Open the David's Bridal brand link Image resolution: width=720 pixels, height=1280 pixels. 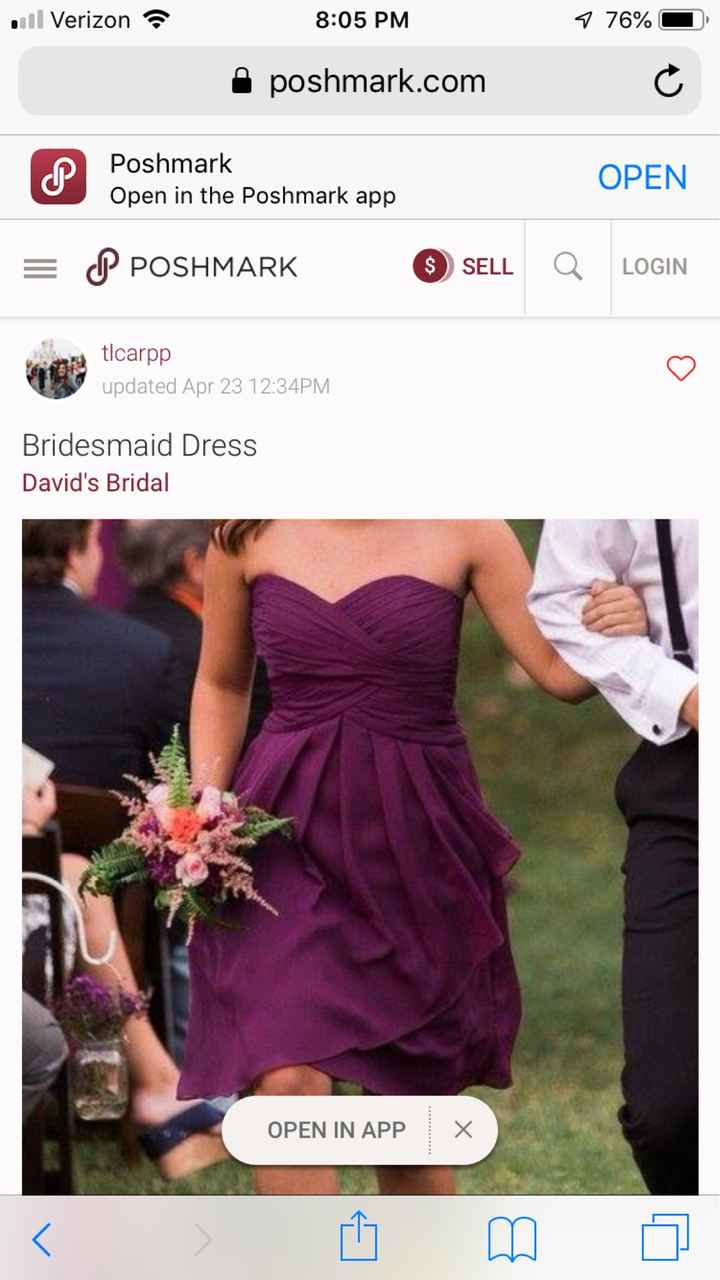pyautogui.click(x=96, y=483)
